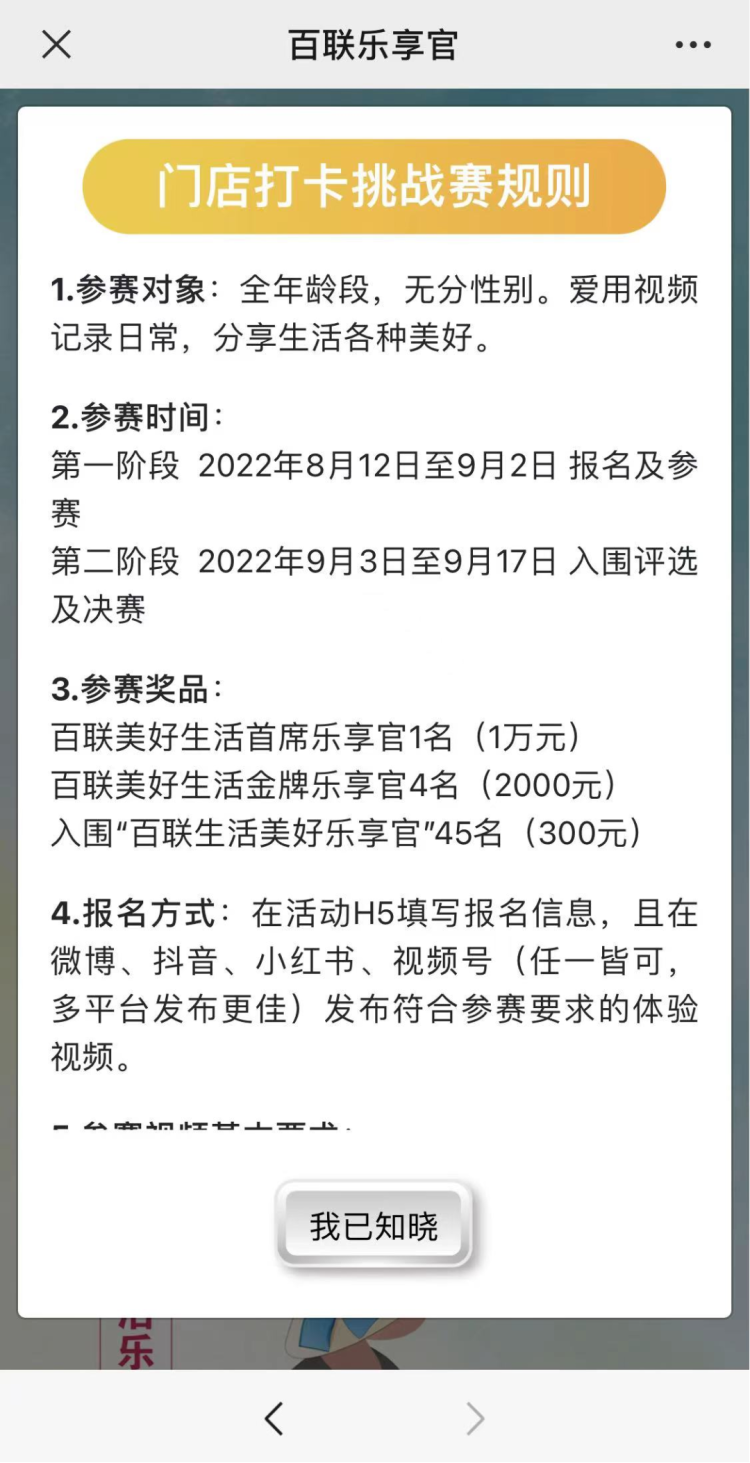This screenshot has width=750, height=1463.
Task: Go back with the bottom left arrow
Action: (x=274, y=1418)
